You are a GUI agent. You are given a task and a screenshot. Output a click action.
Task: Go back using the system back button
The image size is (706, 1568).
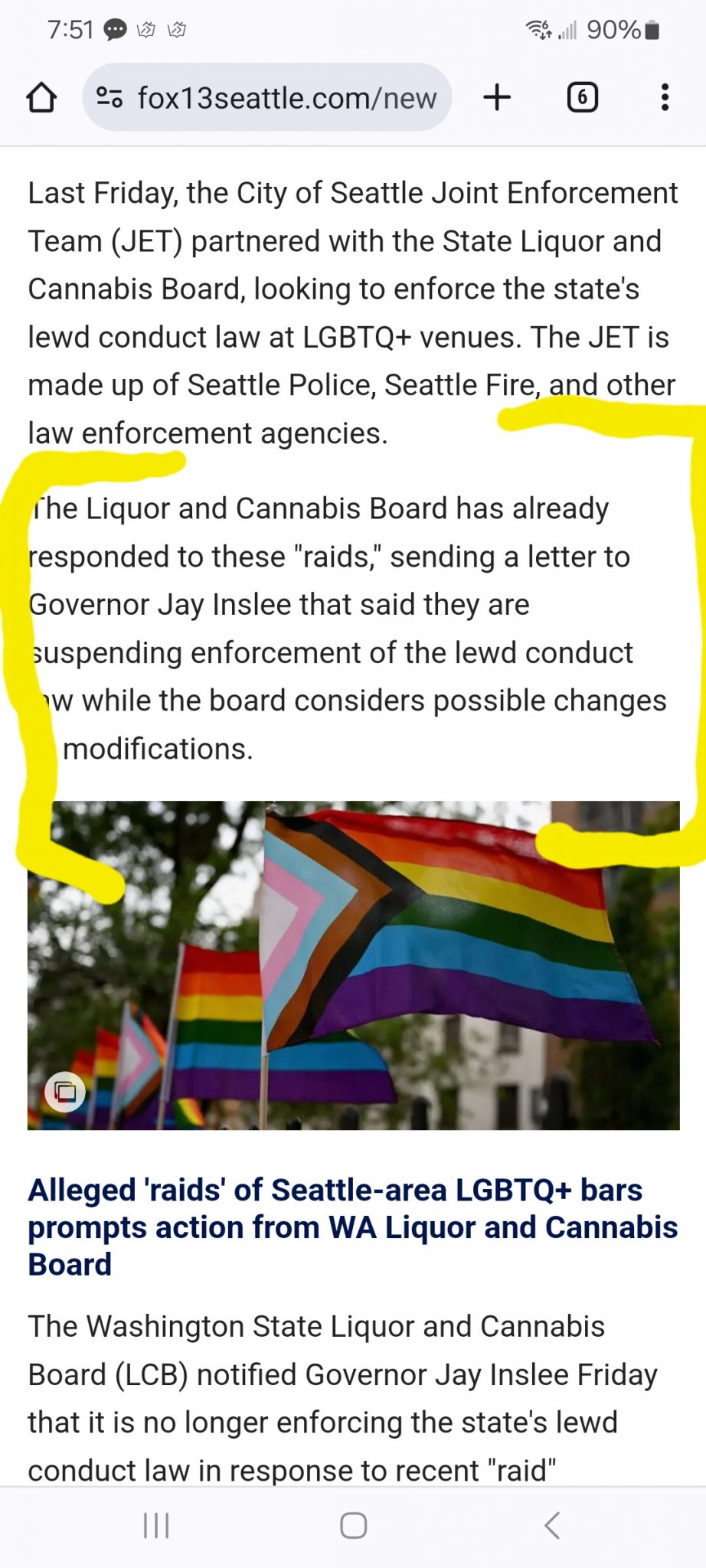click(552, 1525)
